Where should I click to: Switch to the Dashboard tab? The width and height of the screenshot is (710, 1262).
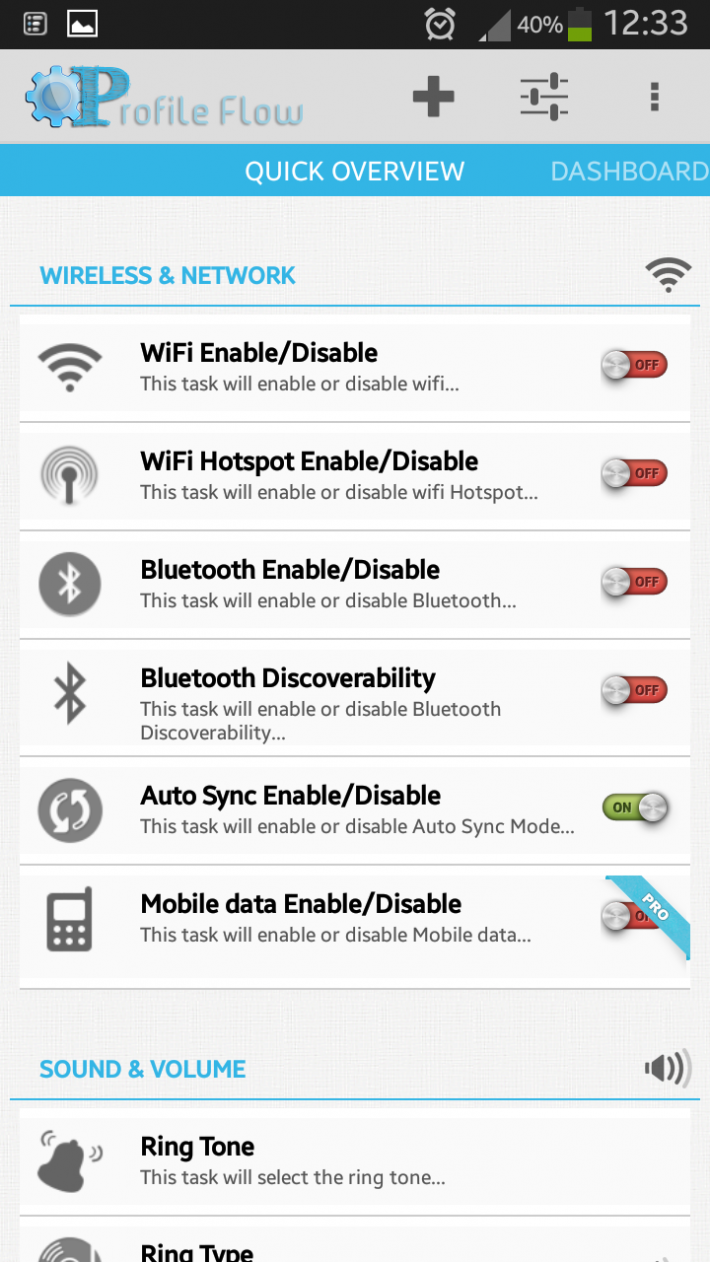(628, 171)
